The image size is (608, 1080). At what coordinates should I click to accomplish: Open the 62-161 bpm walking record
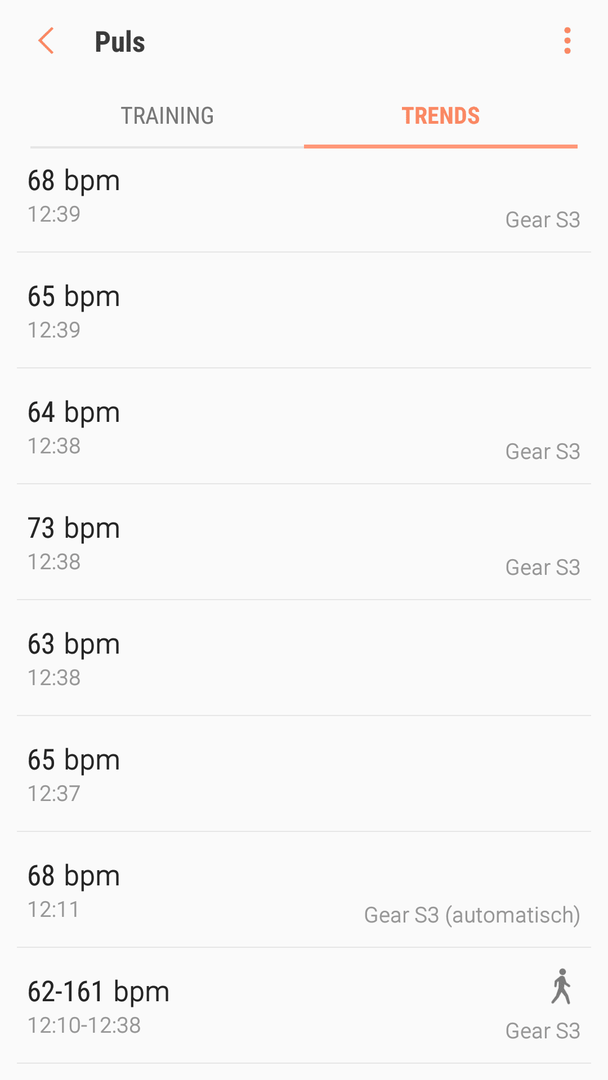point(304,1005)
